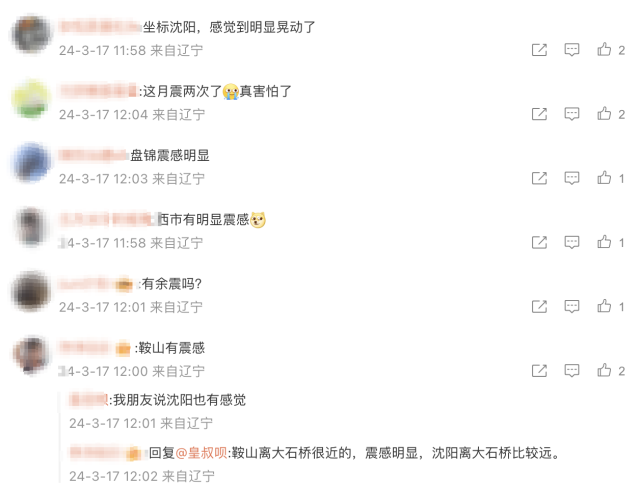Reply to the 鞍山有震感 comment
The image size is (640, 491).
571,370
